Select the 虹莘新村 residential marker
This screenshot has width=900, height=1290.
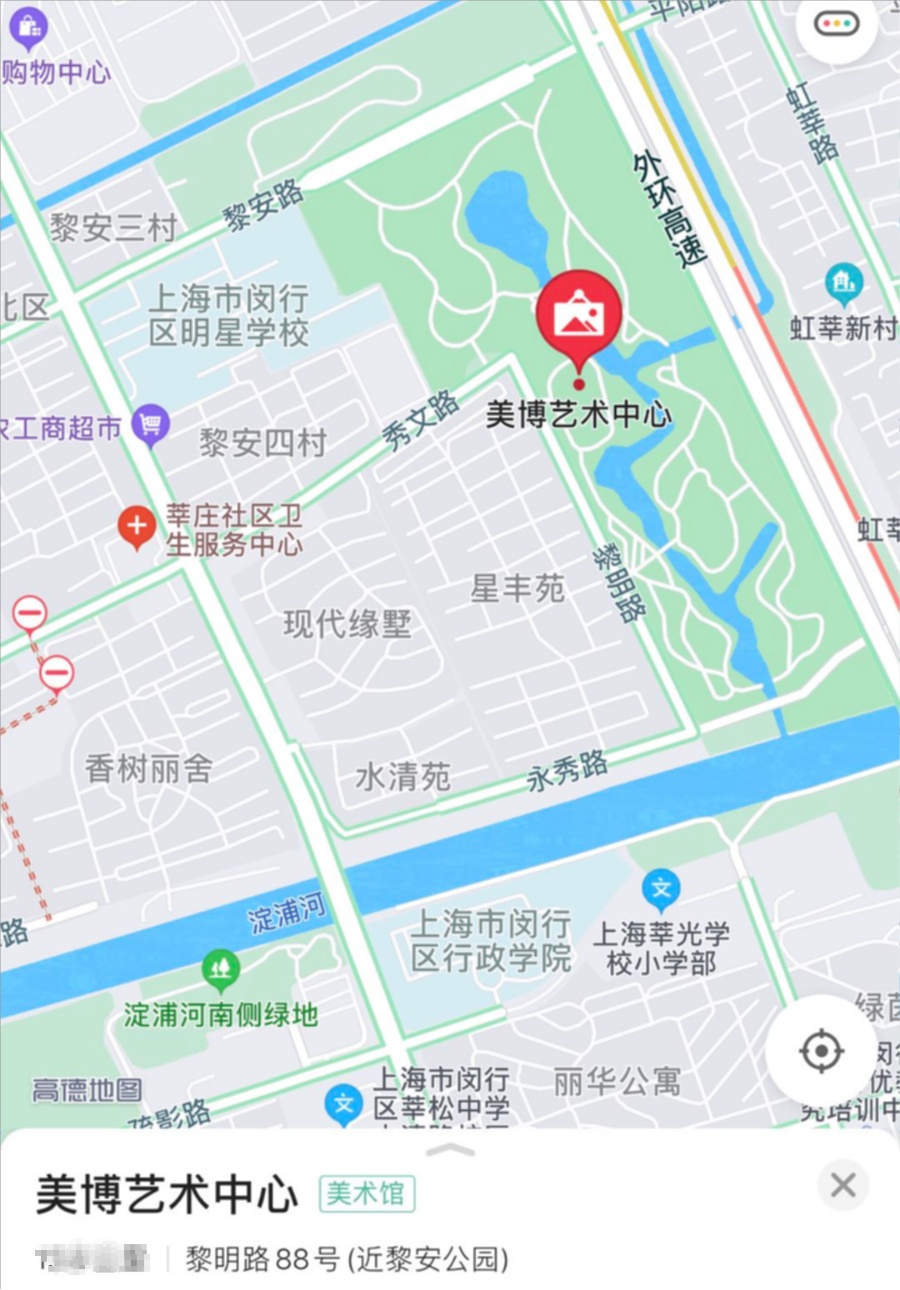click(844, 284)
